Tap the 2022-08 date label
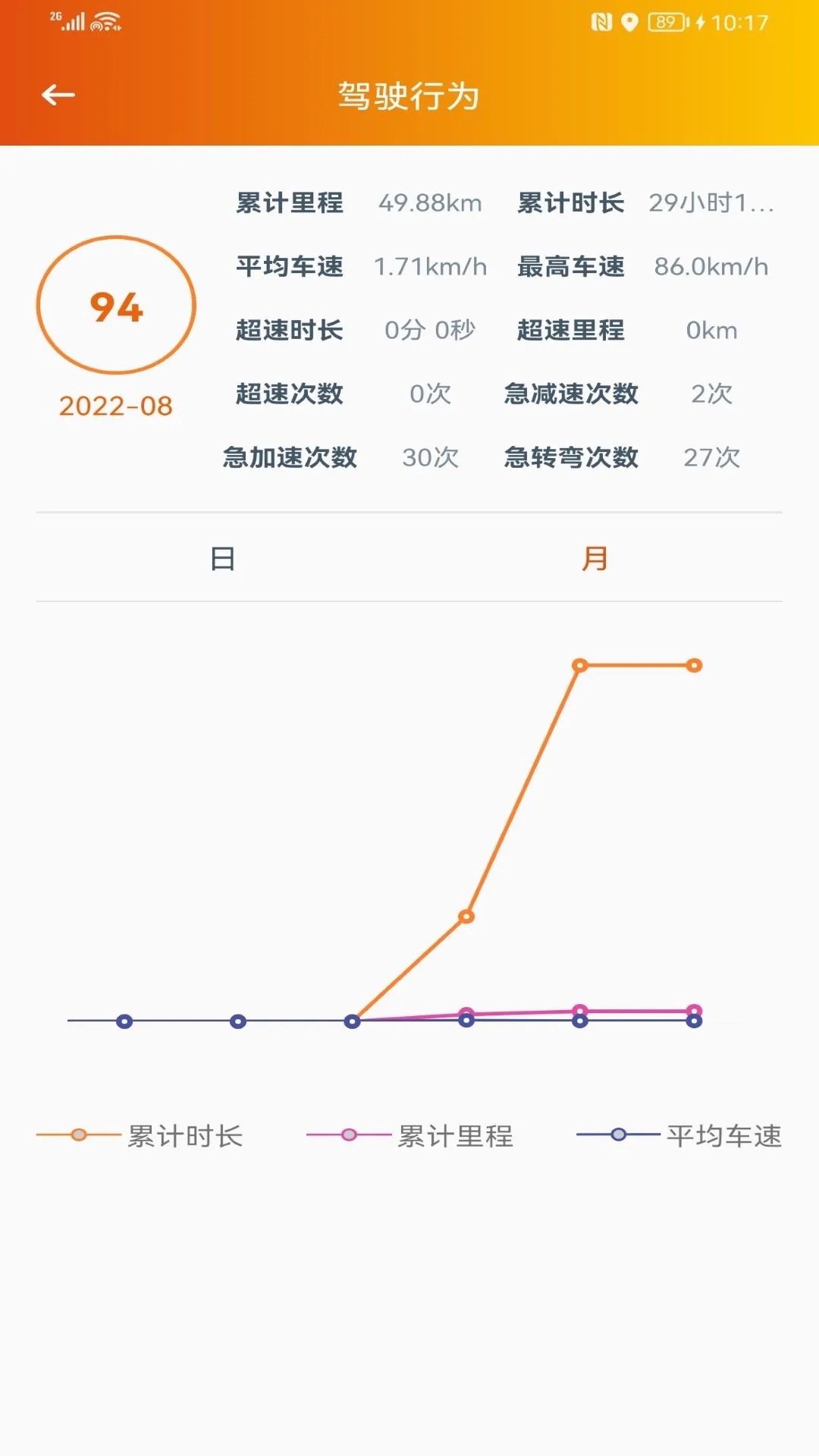The height and width of the screenshot is (1456, 819). coord(115,406)
